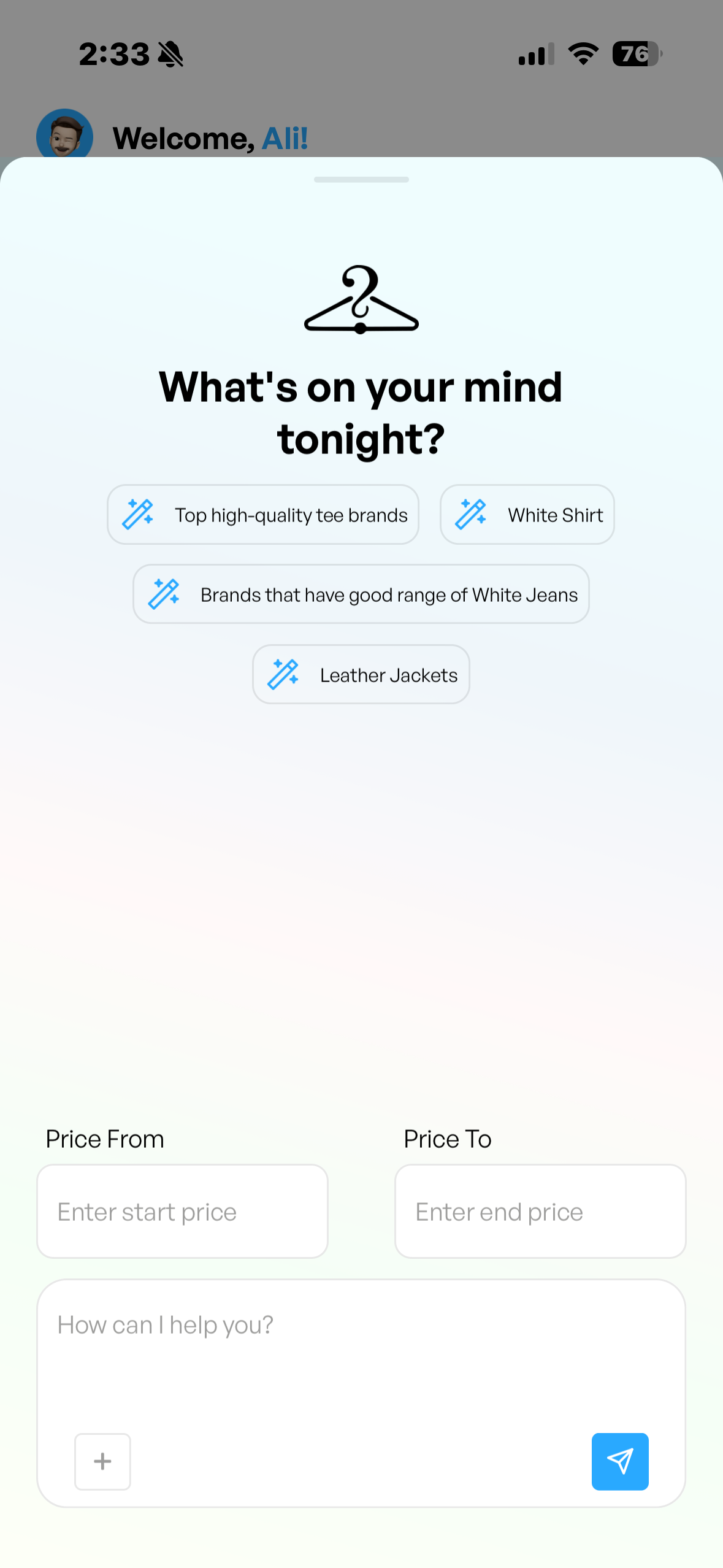Select the White Shirt suggestion chip

(x=527, y=514)
